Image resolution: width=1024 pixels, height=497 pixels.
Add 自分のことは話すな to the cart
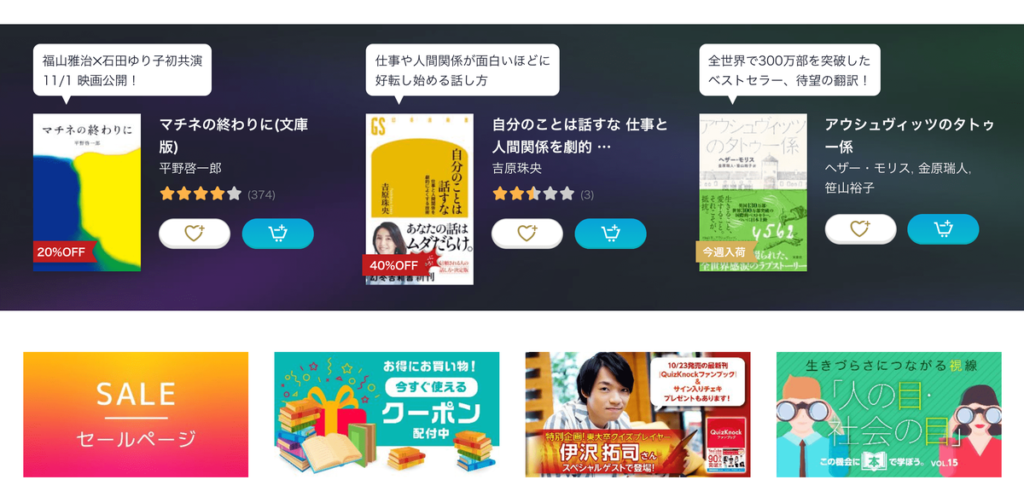pyautogui.click(x=610, y=233)
